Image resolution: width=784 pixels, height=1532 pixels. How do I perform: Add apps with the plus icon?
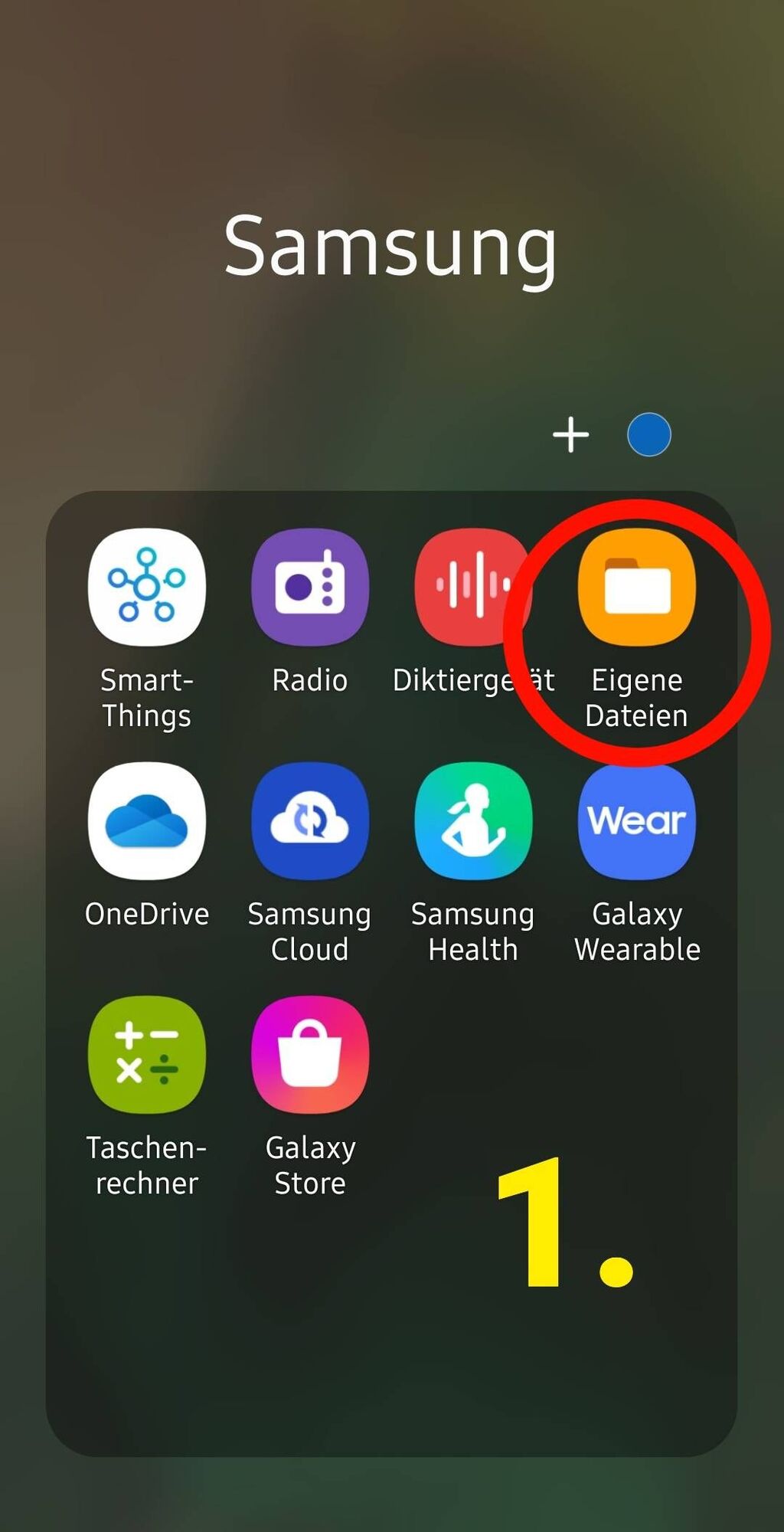point(571,435)
